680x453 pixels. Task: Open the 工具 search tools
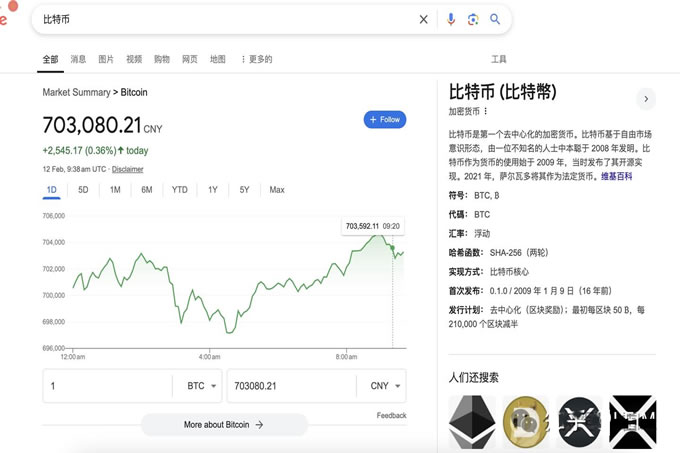(499, 59)
